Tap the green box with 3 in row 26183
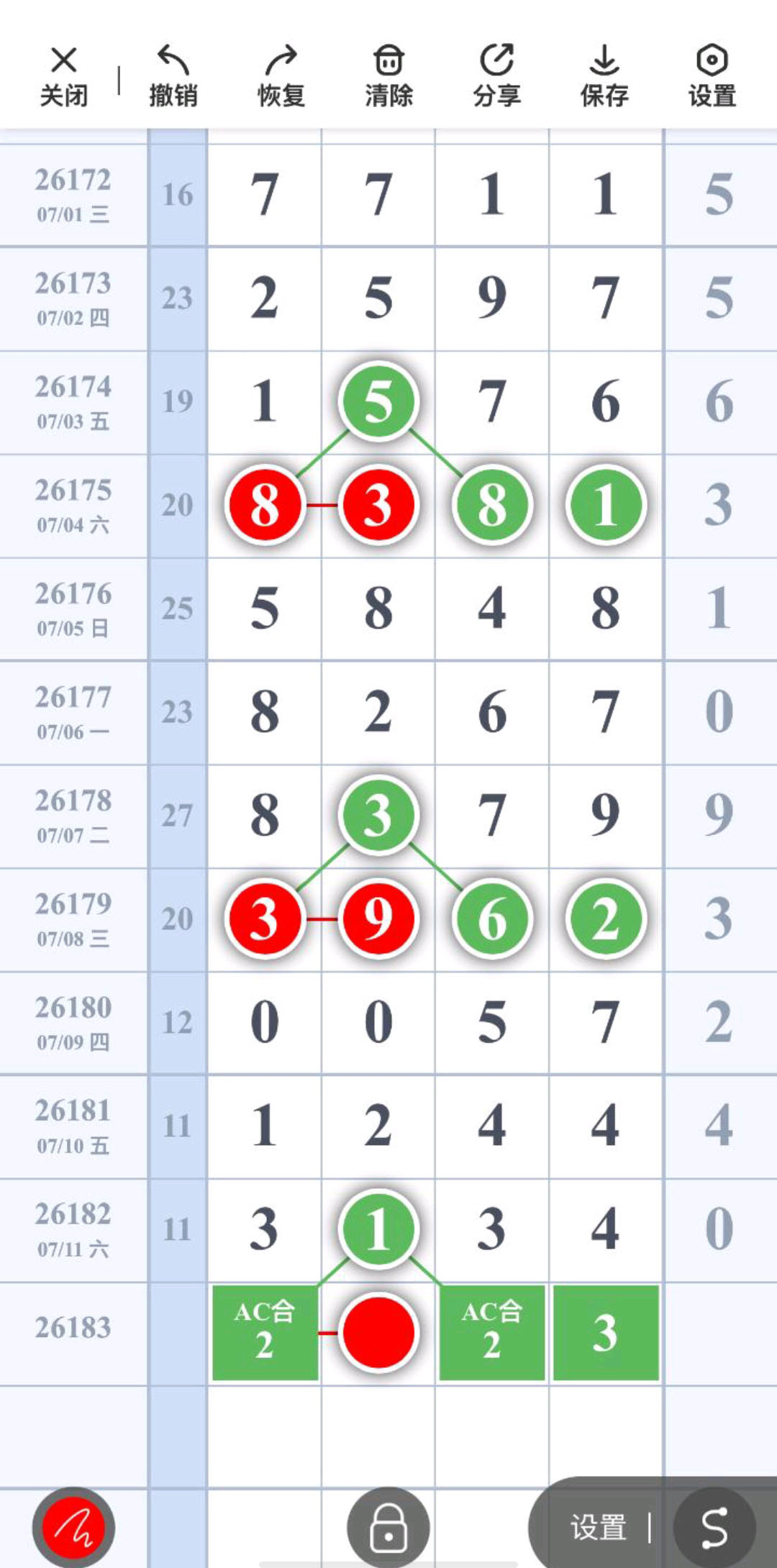The height and width of the screenshot is (1568, 777). 606,1332
